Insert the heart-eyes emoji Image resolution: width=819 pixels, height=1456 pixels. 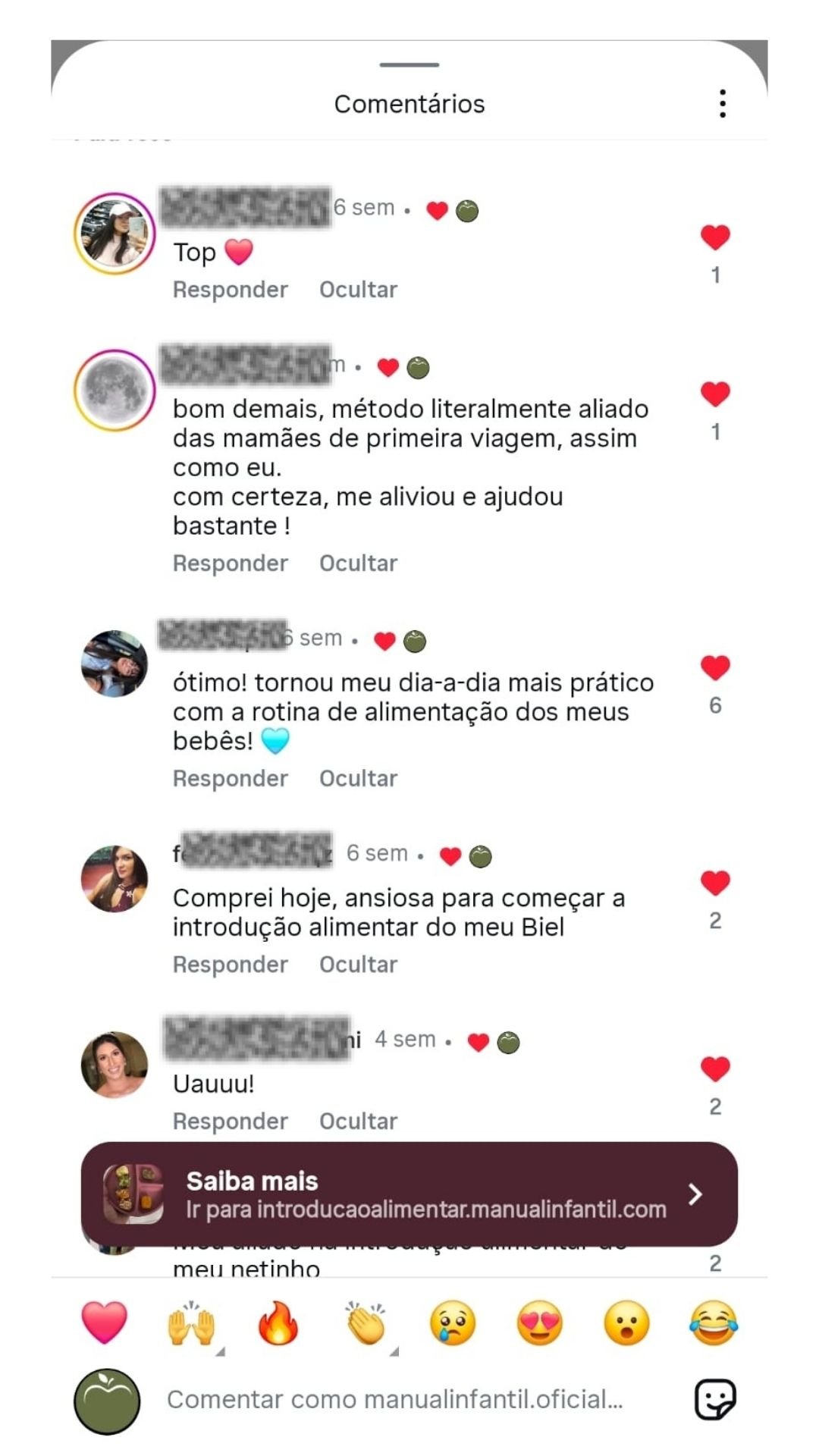click(539, 1323)
